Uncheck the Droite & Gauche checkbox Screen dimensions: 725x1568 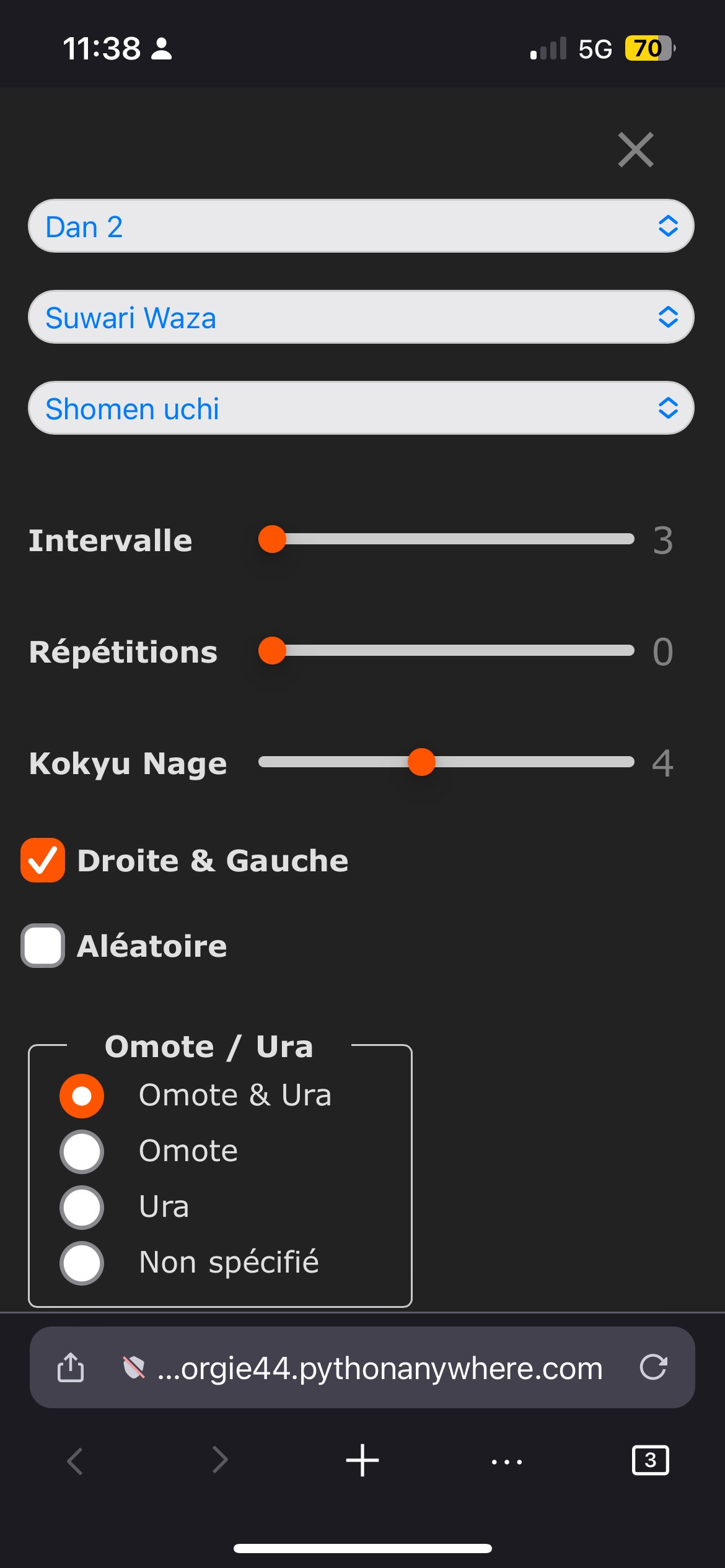[x=43, y=860]
